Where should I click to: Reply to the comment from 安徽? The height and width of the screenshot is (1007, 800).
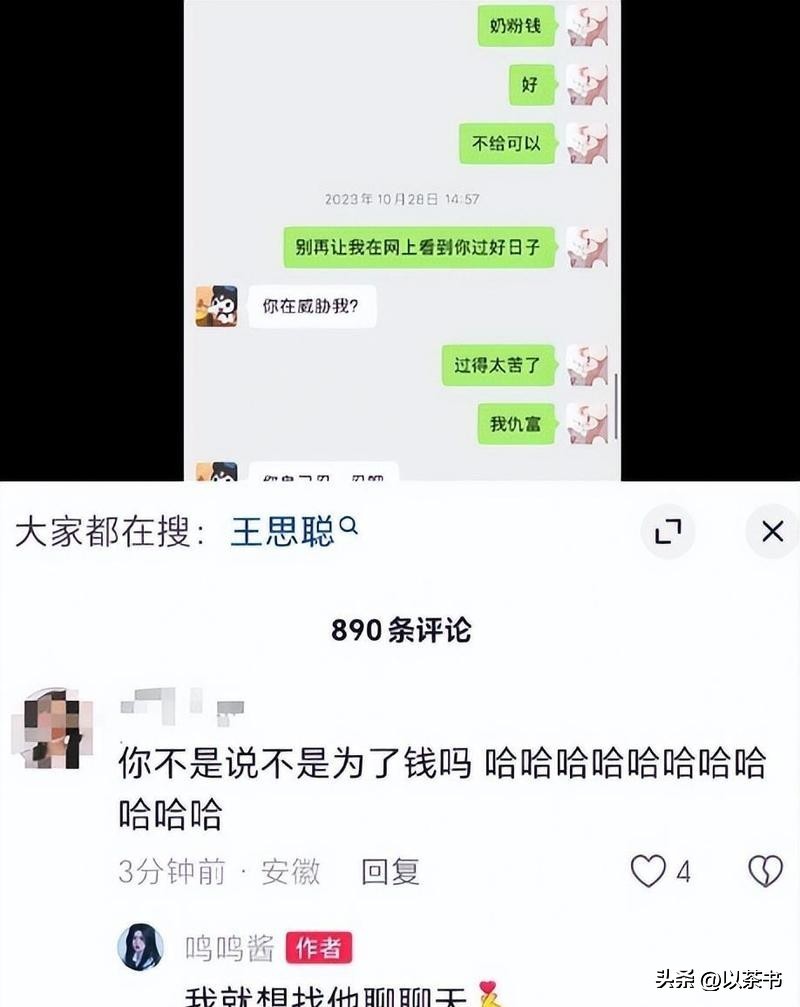coord(390,871)
